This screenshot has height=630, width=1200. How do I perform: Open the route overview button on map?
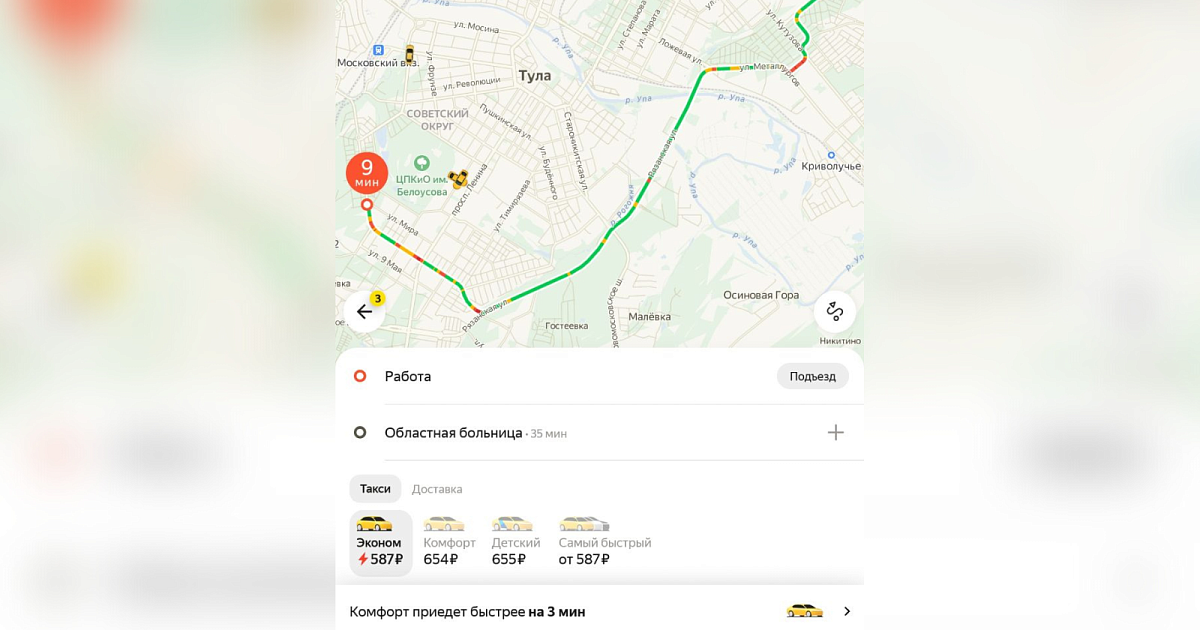[835, 312]
